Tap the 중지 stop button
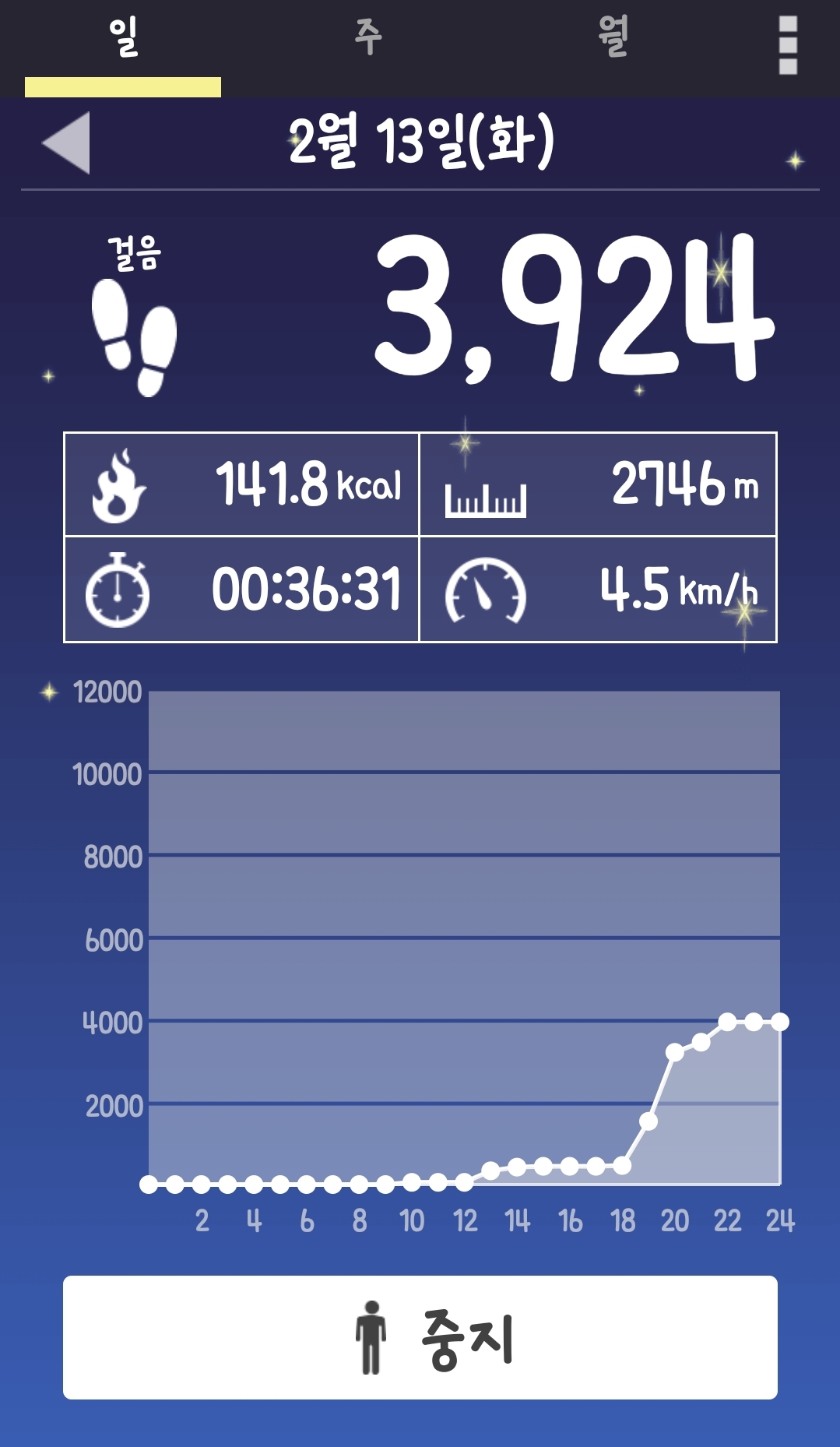The width and height of the screenshot is (840, 1447). [x=420, y=1337]
